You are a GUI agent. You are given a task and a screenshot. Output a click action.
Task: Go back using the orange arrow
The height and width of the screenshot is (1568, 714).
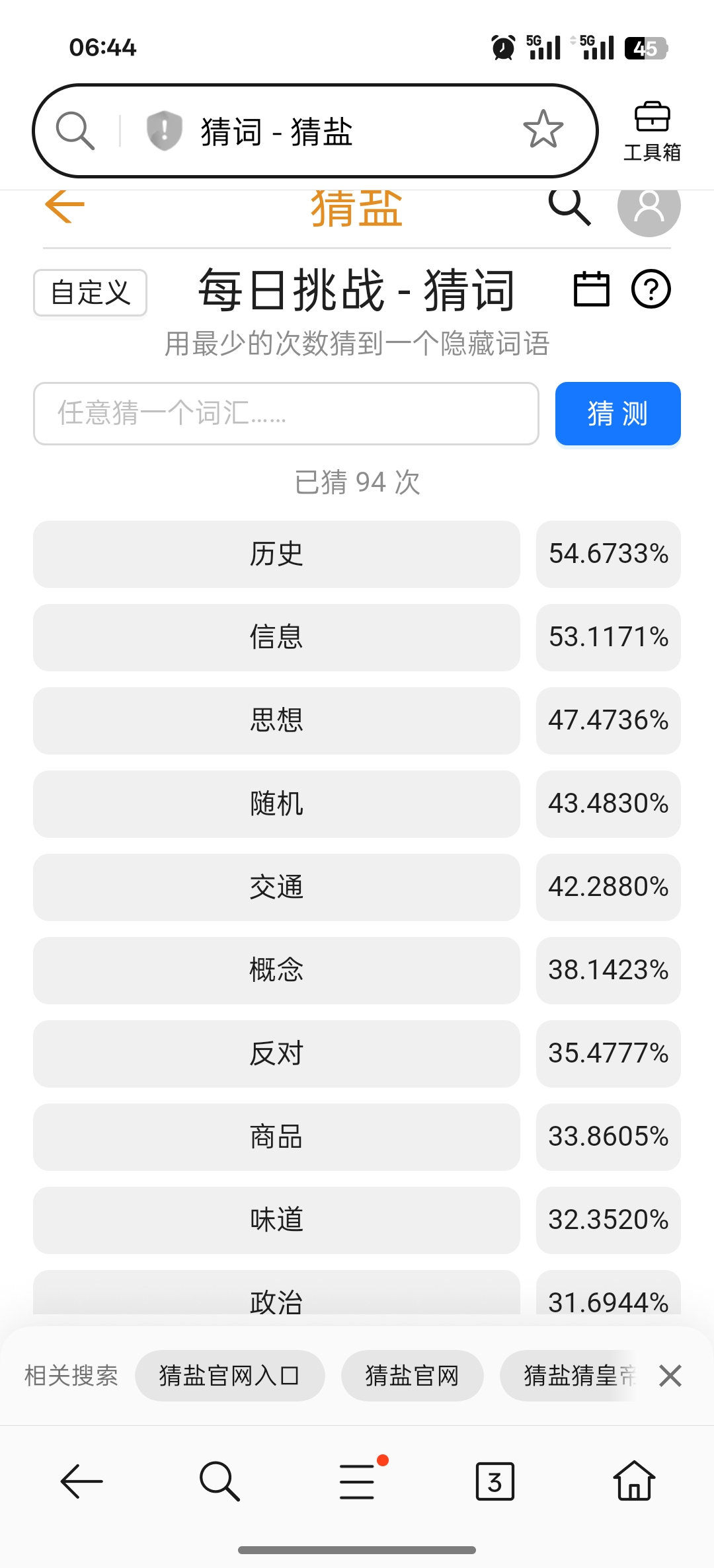[65, 205]
